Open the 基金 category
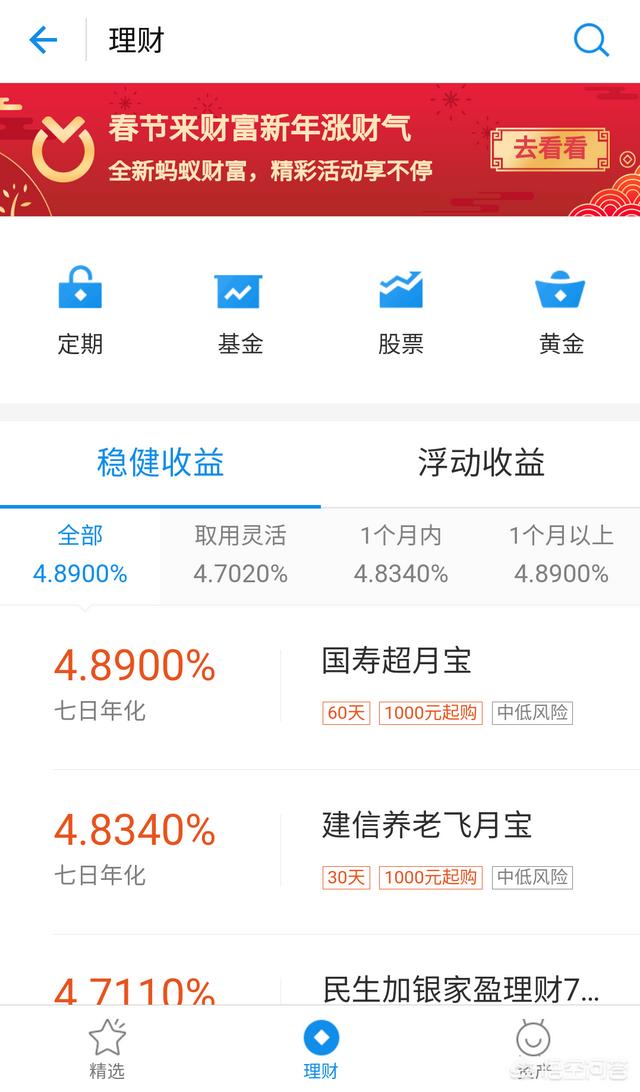 click(240, 309)
